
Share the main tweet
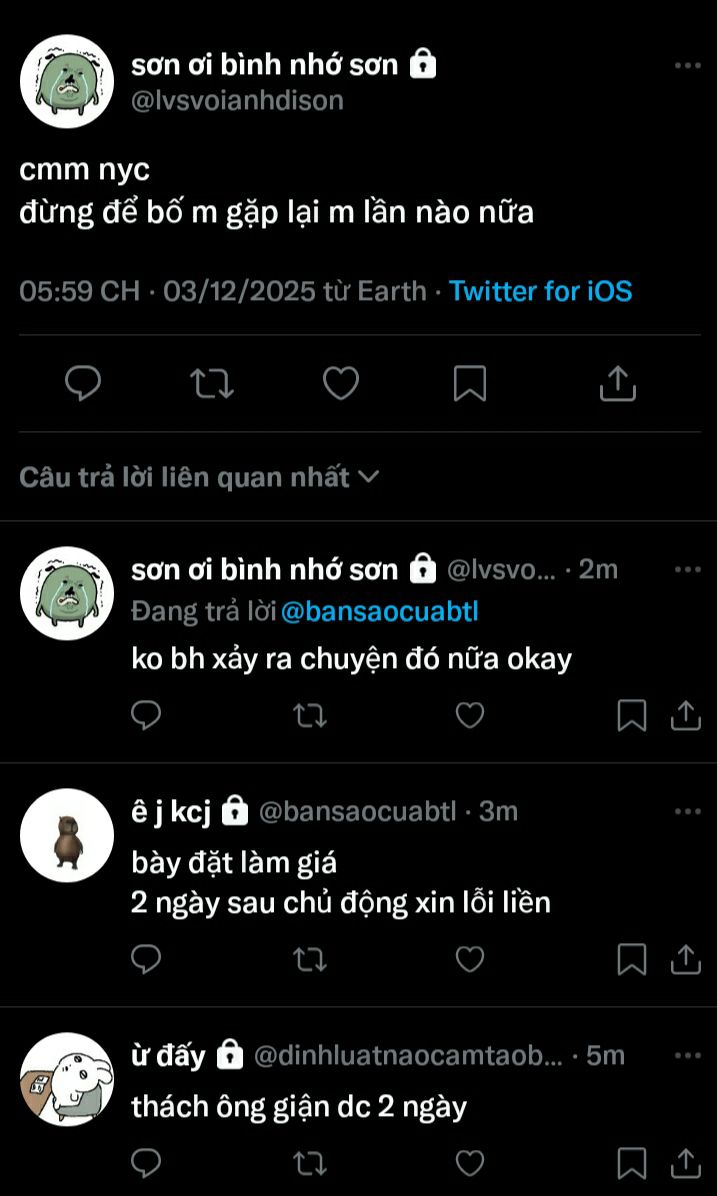pos(618,383)
